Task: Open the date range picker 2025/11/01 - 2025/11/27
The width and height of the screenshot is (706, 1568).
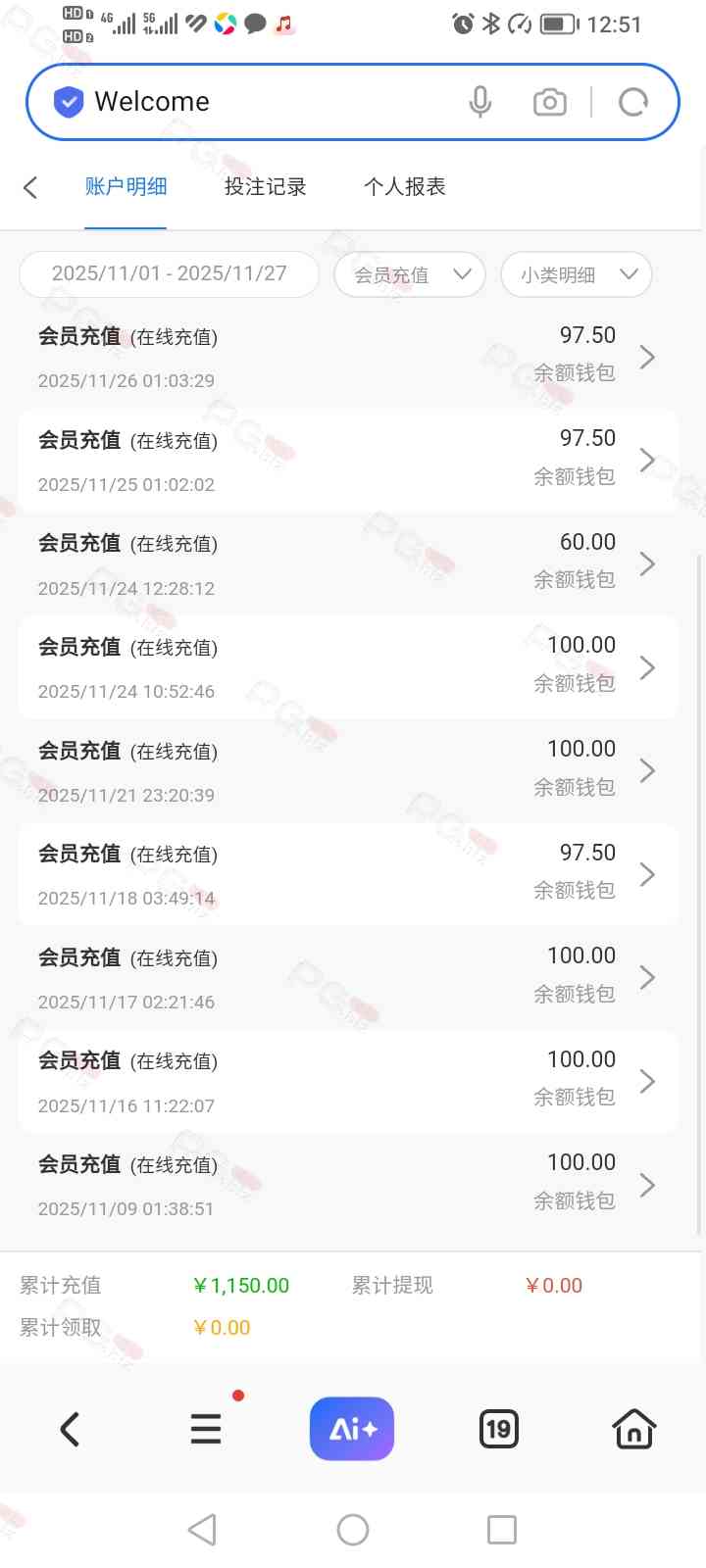Action: point(169,273)
